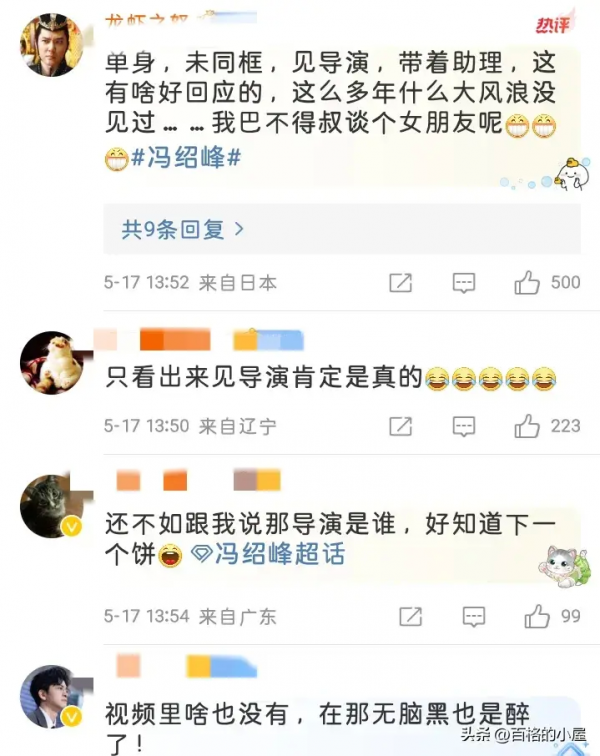600x756 pixels.
Task: Reply to the comment from 辽宁
Action: 463,427
